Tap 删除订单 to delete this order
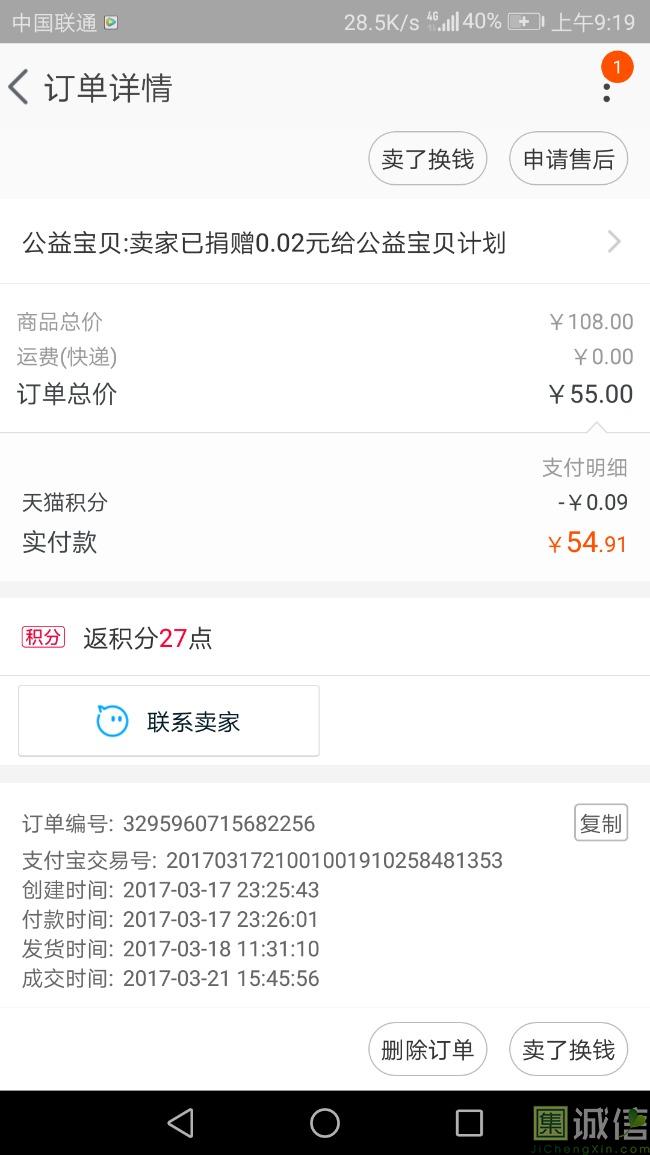 click(x=427, y=1049)
